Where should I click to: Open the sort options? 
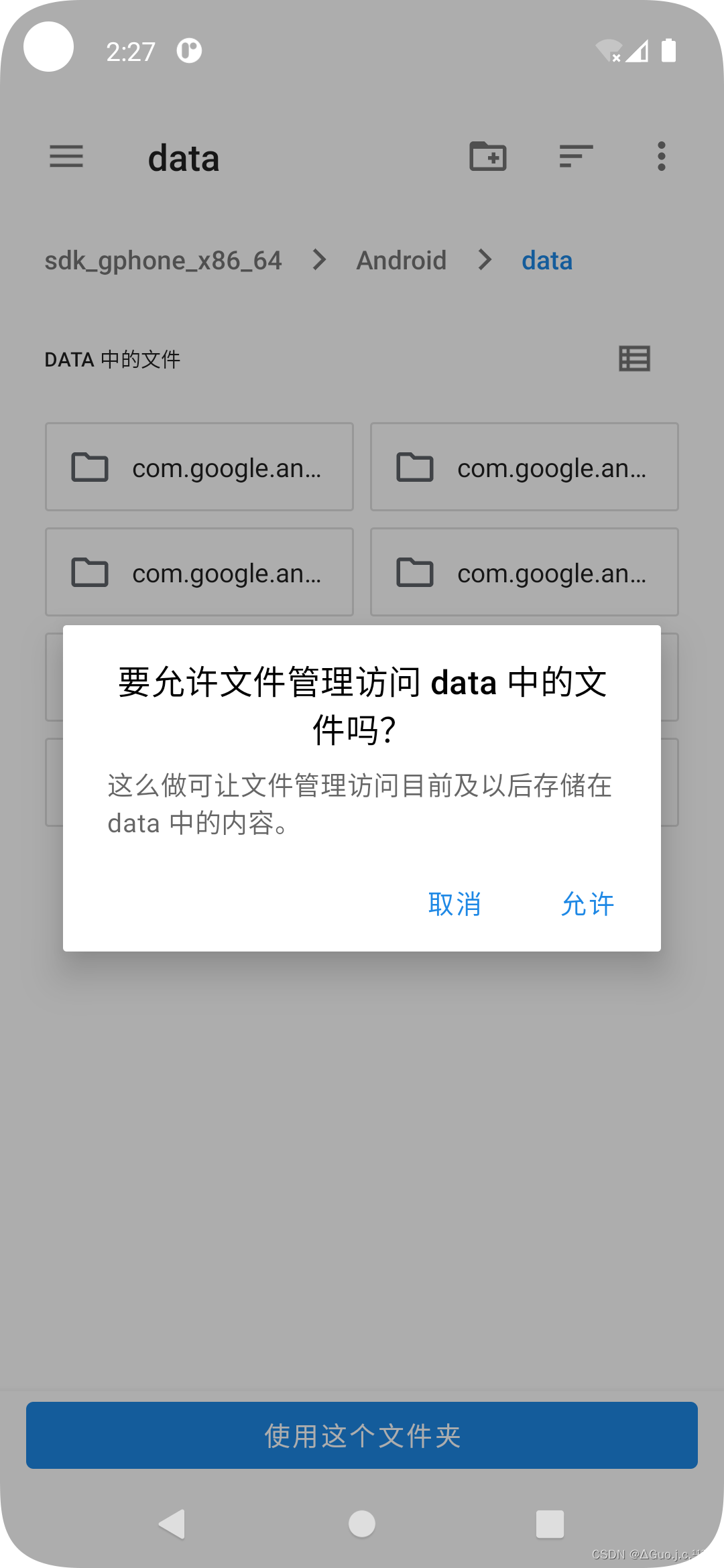(576, 157)
